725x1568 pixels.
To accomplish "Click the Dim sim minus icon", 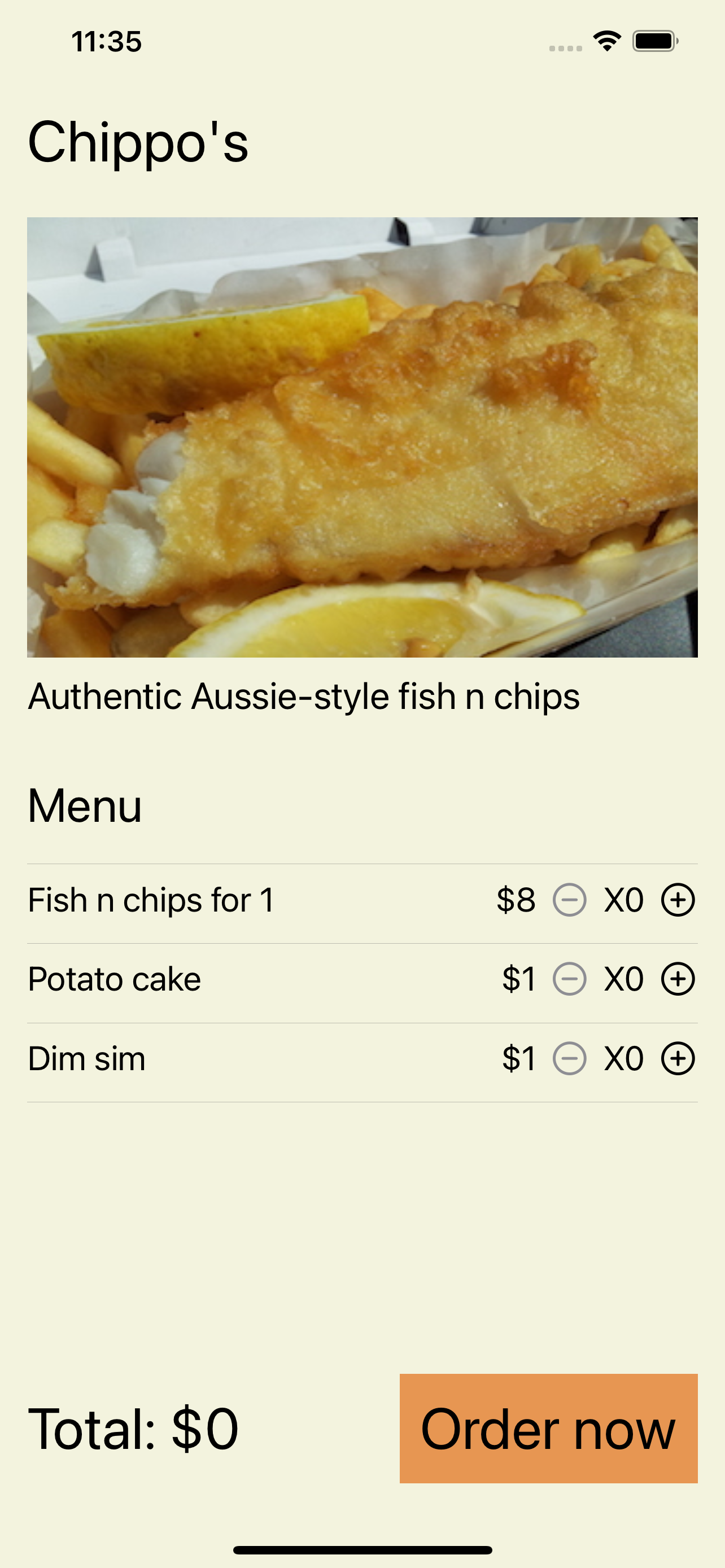I will [x=570, y=1058].
